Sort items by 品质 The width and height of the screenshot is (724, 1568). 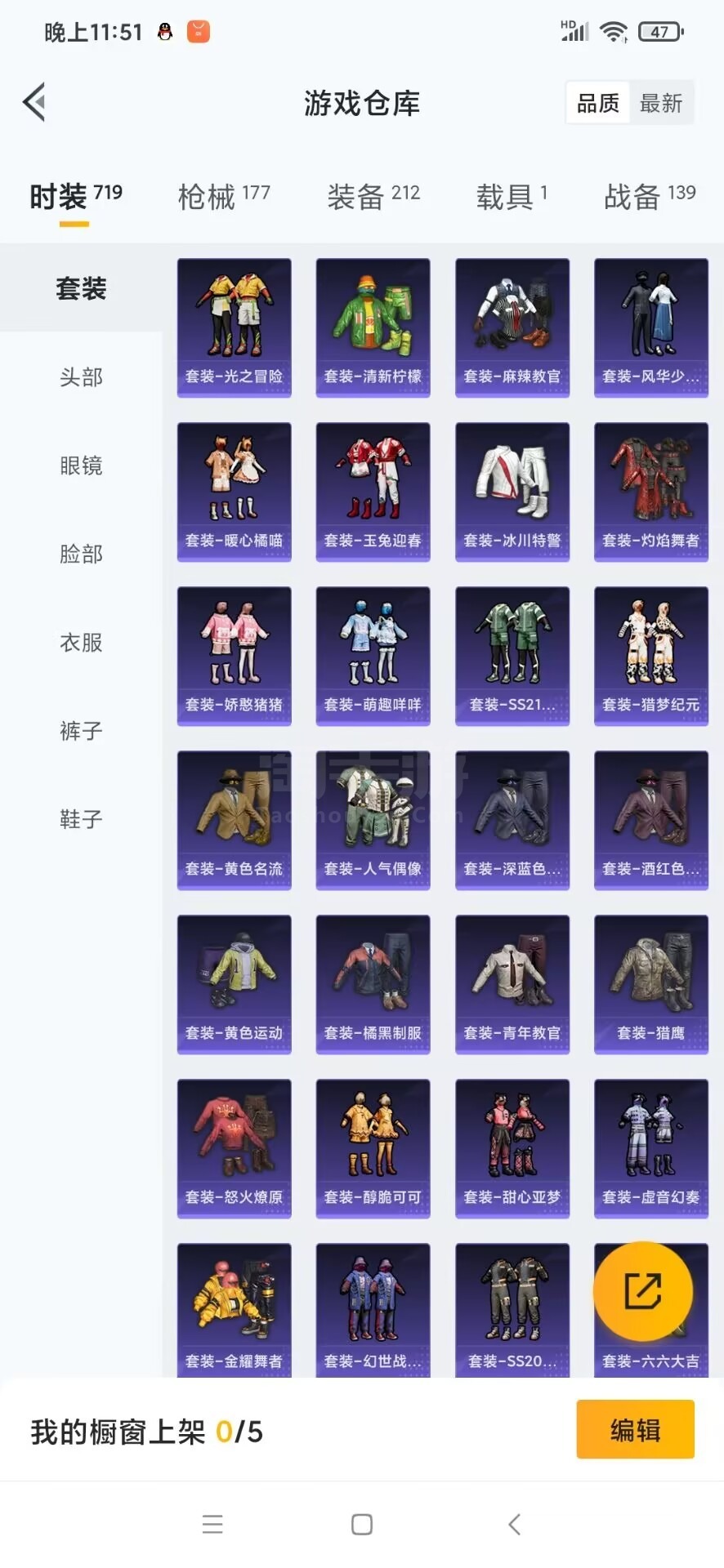pyautogui.click(x=598, y=103)
